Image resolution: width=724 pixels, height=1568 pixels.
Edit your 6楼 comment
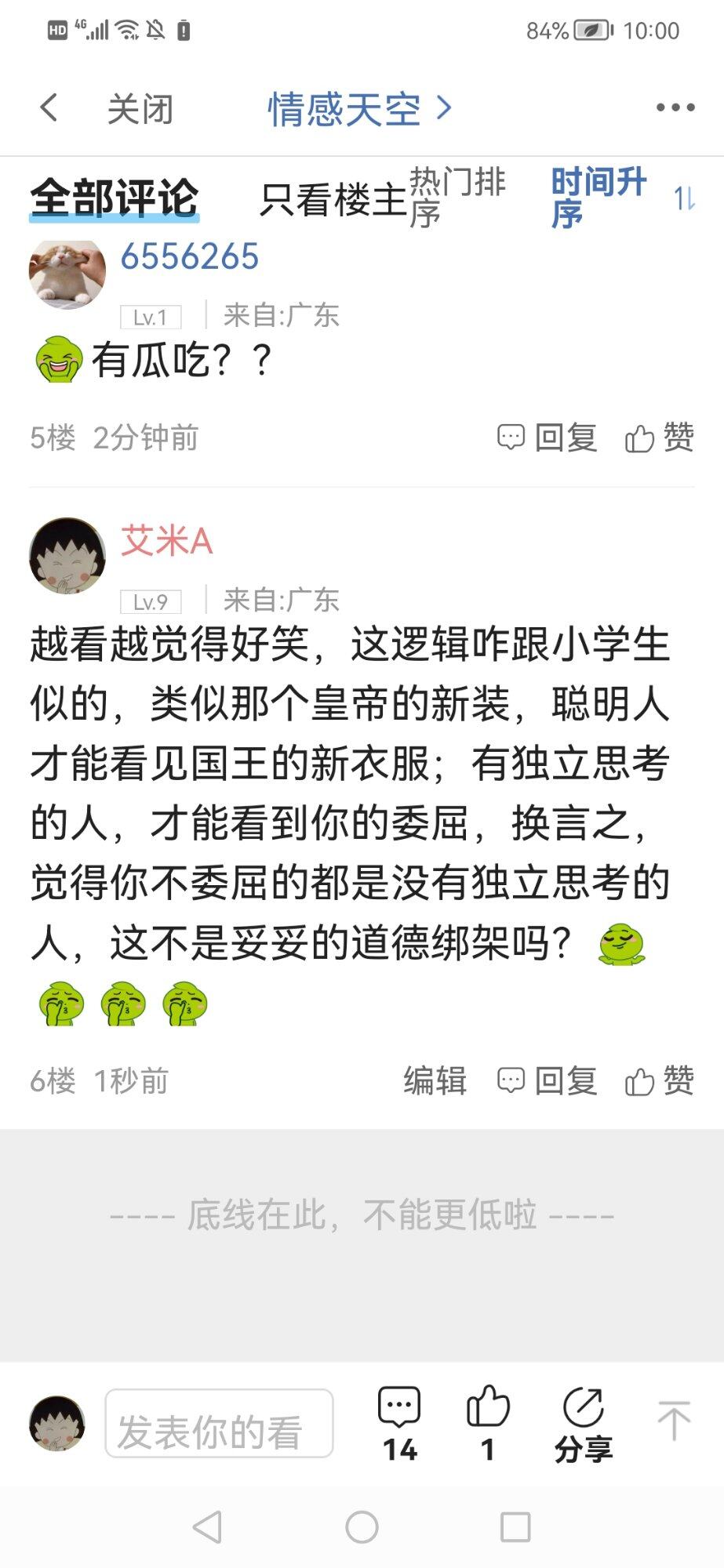(x=435, y=1081)
